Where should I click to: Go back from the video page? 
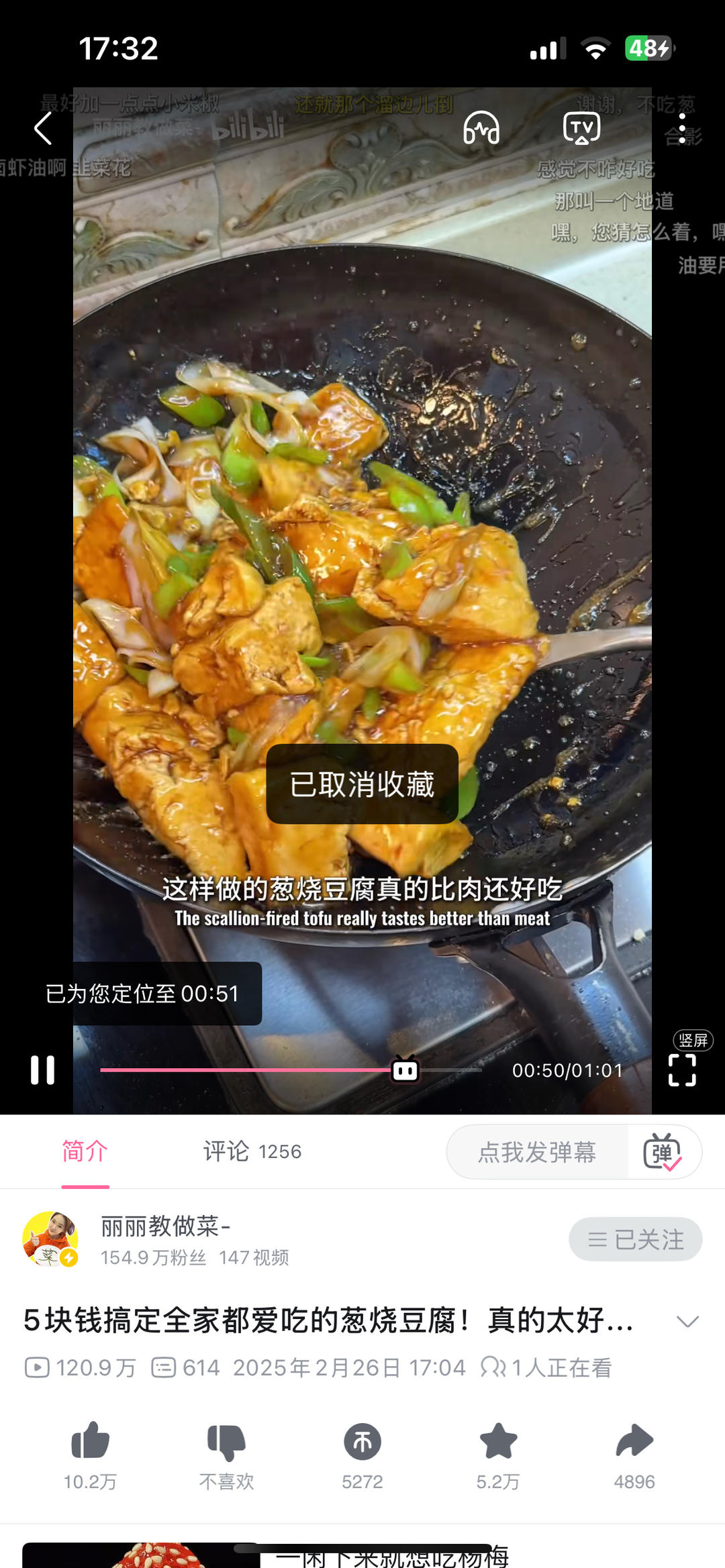pos(44,128)
